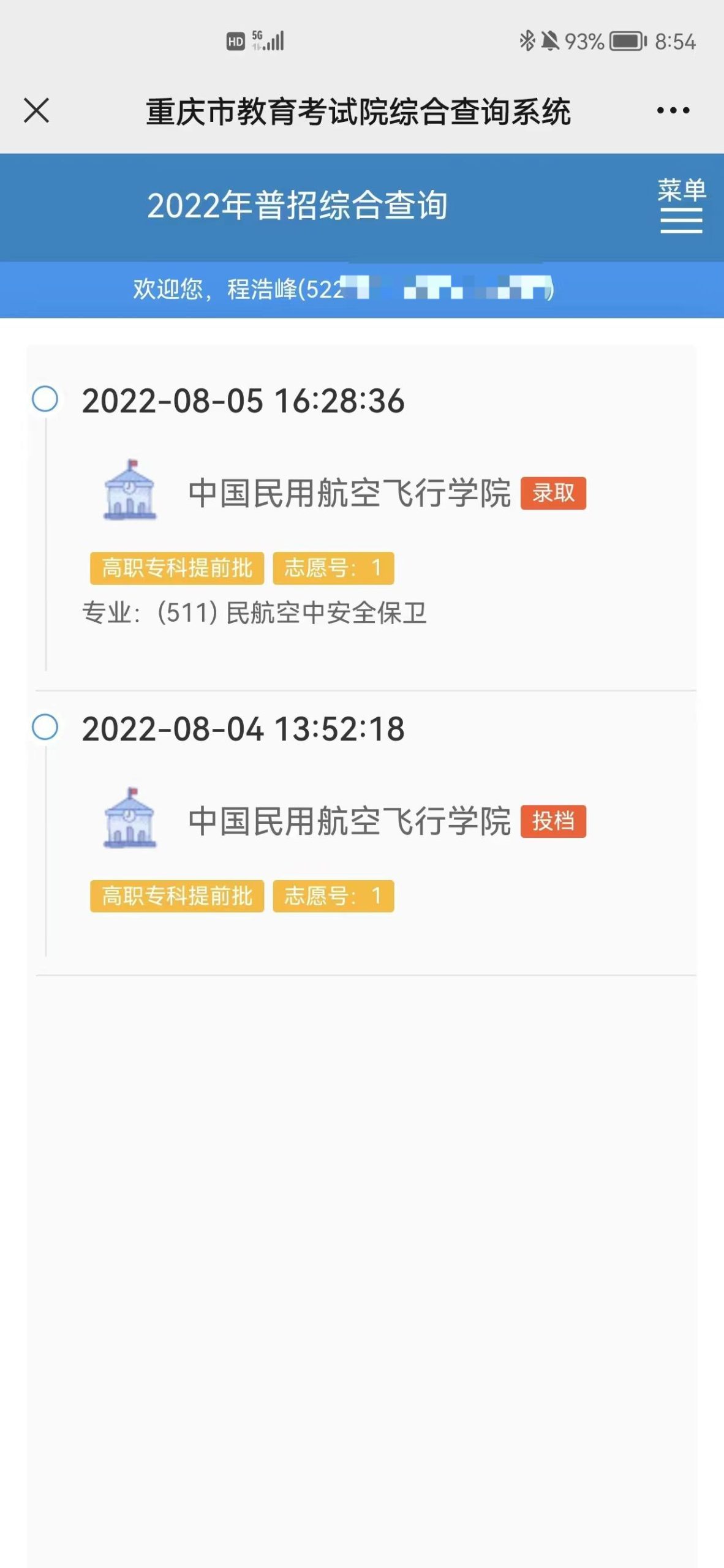Open the three-dot overflow menu

[673, 111]
